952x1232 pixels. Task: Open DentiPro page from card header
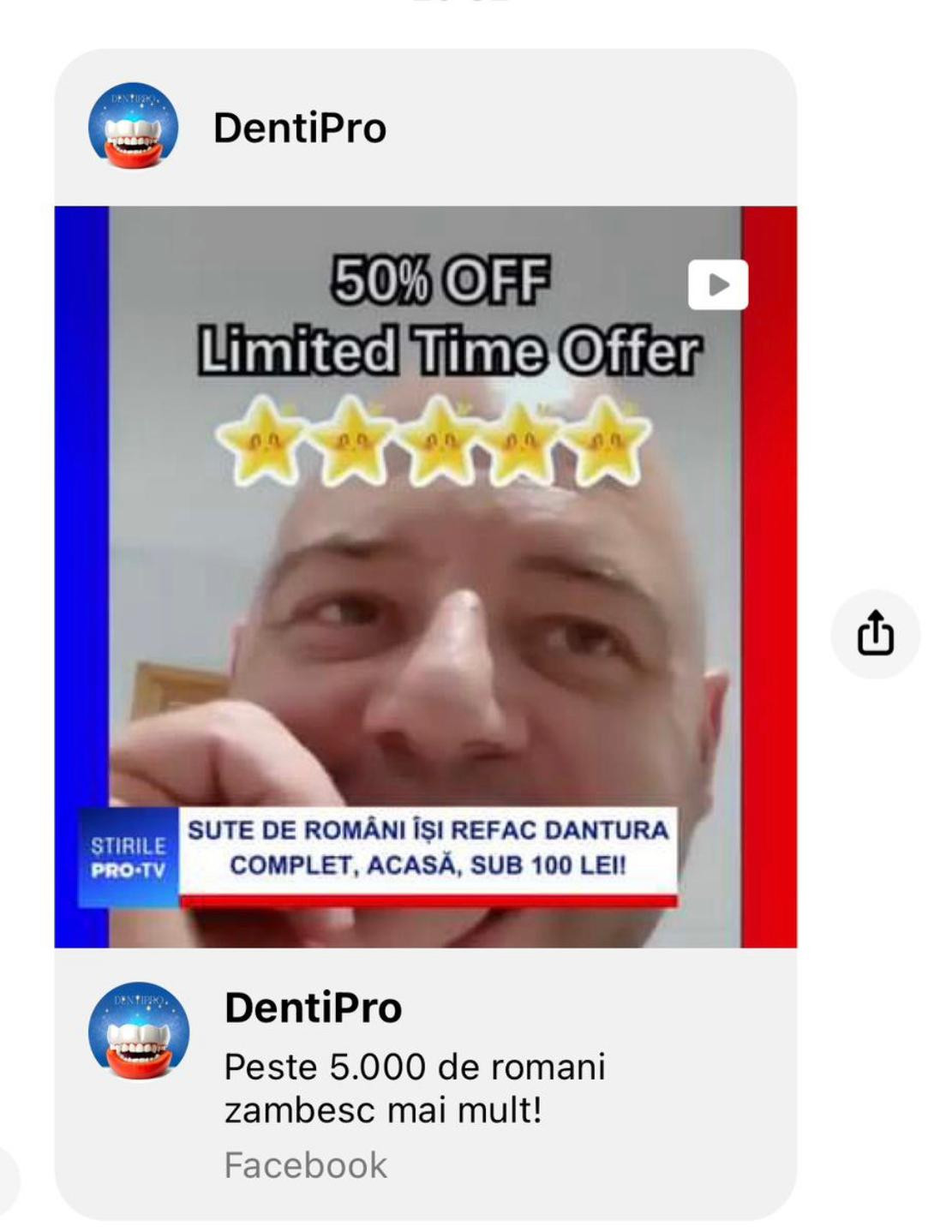[x=299, y=129]
